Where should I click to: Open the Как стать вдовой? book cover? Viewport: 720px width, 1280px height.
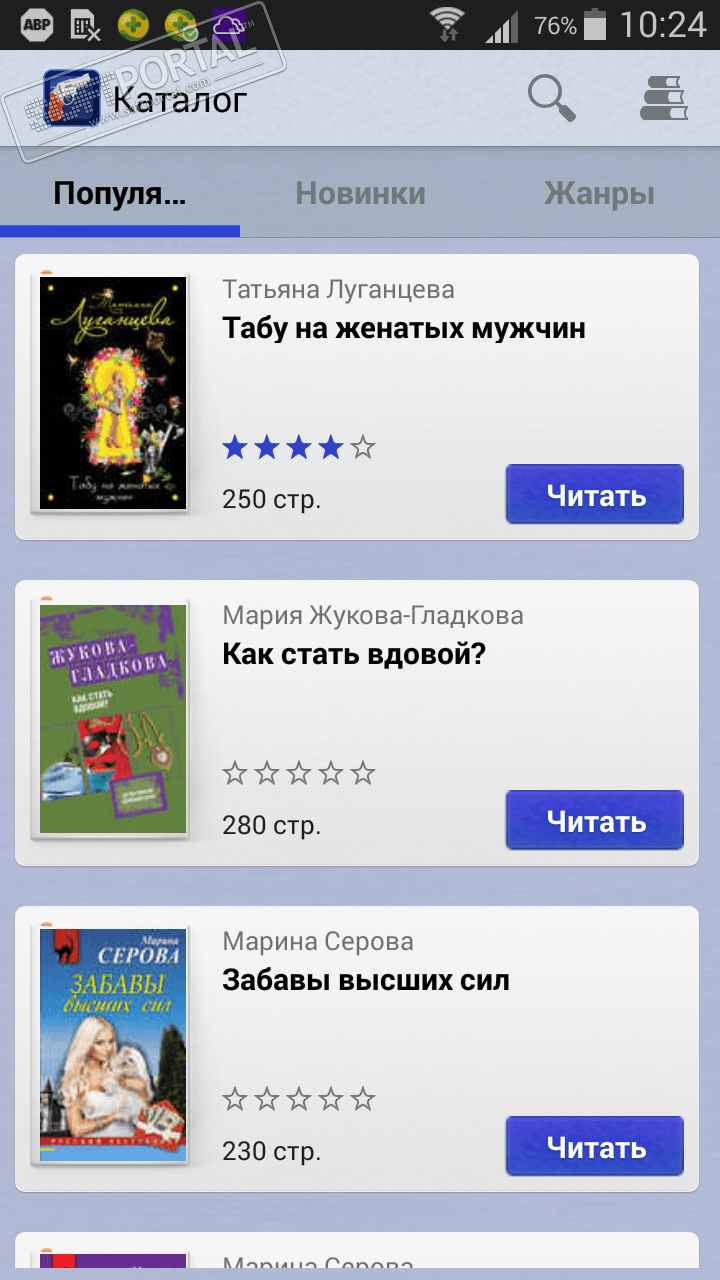click(113, 719)
